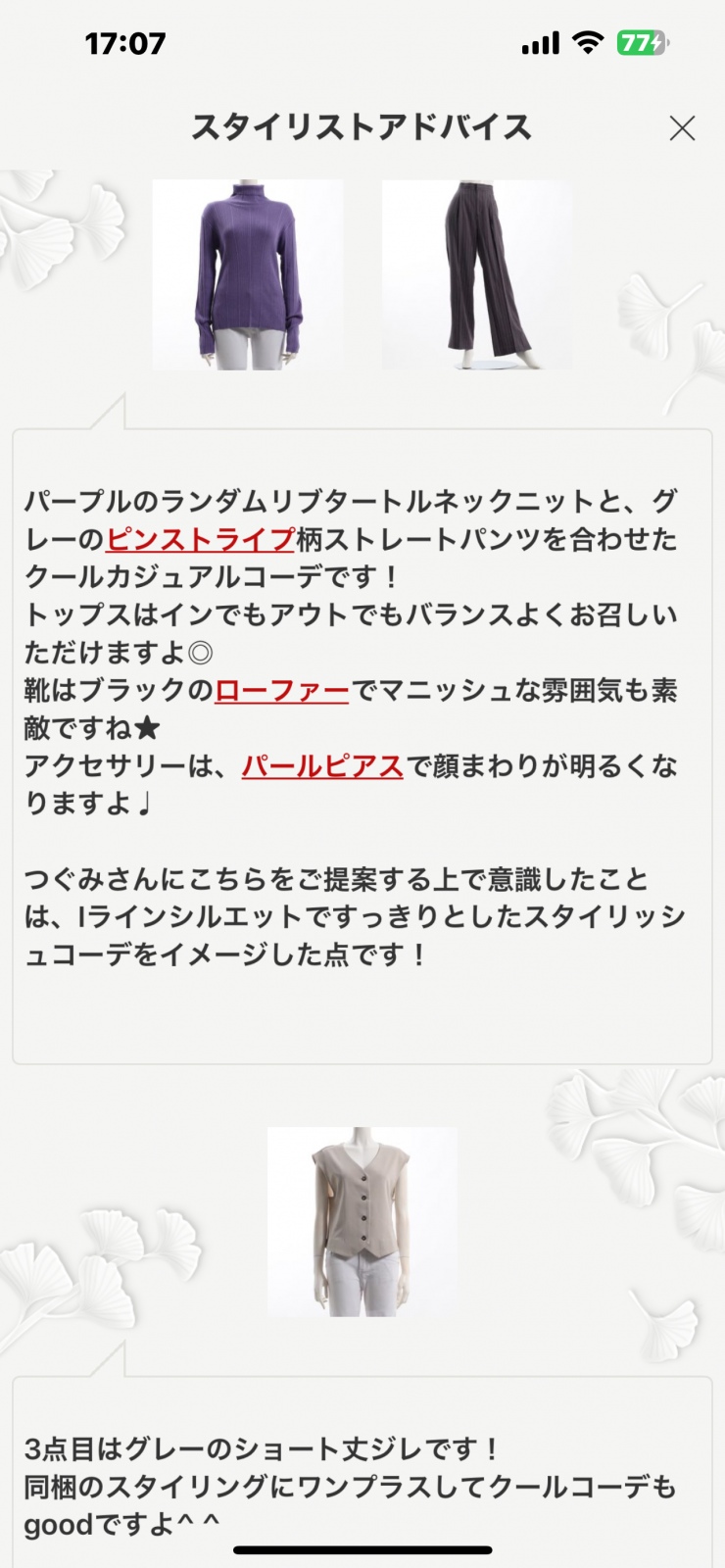View the gray short vest image
Image resolution: width=725 pixels, height=1568 pixels.
[362, 1221]
